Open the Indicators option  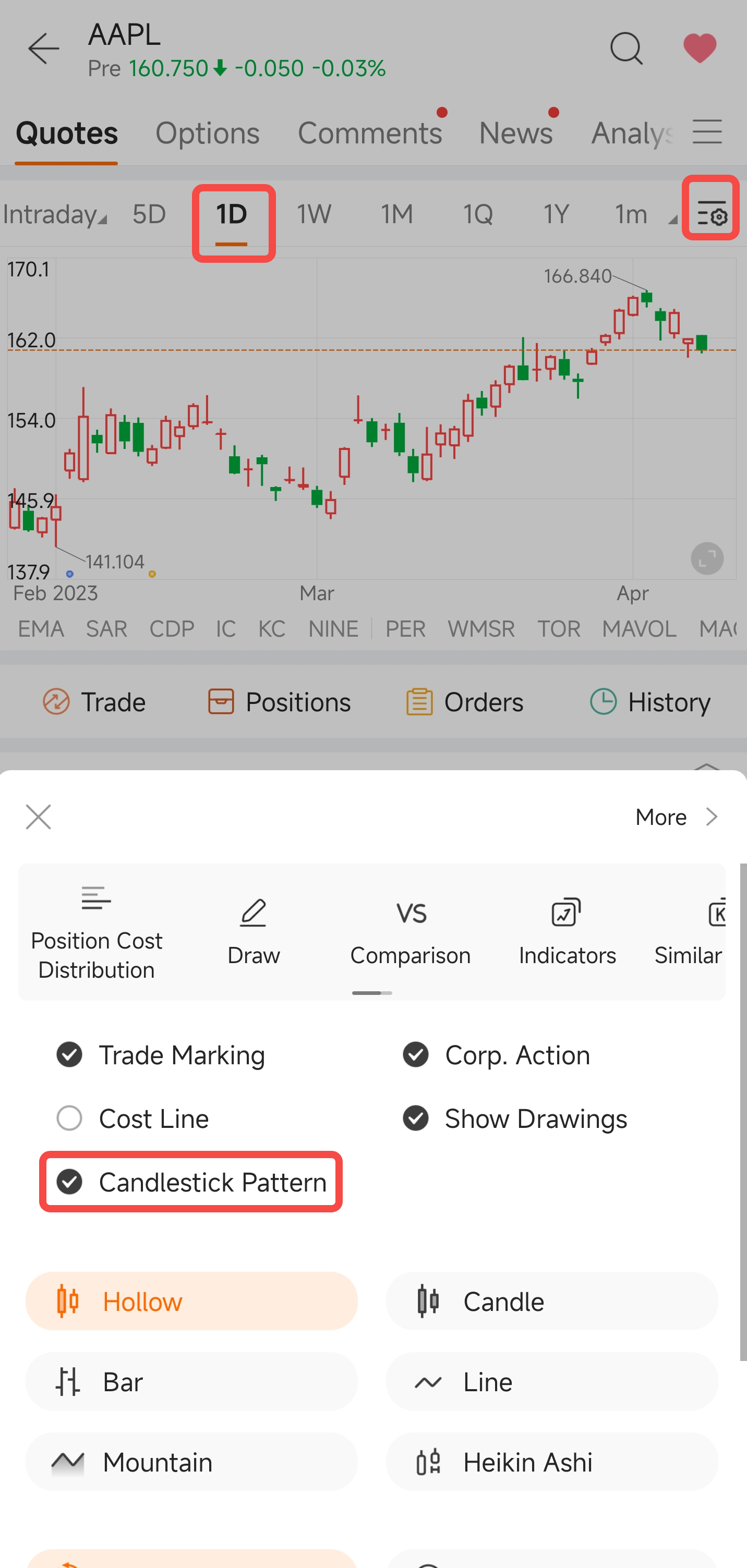pos(568,932)
